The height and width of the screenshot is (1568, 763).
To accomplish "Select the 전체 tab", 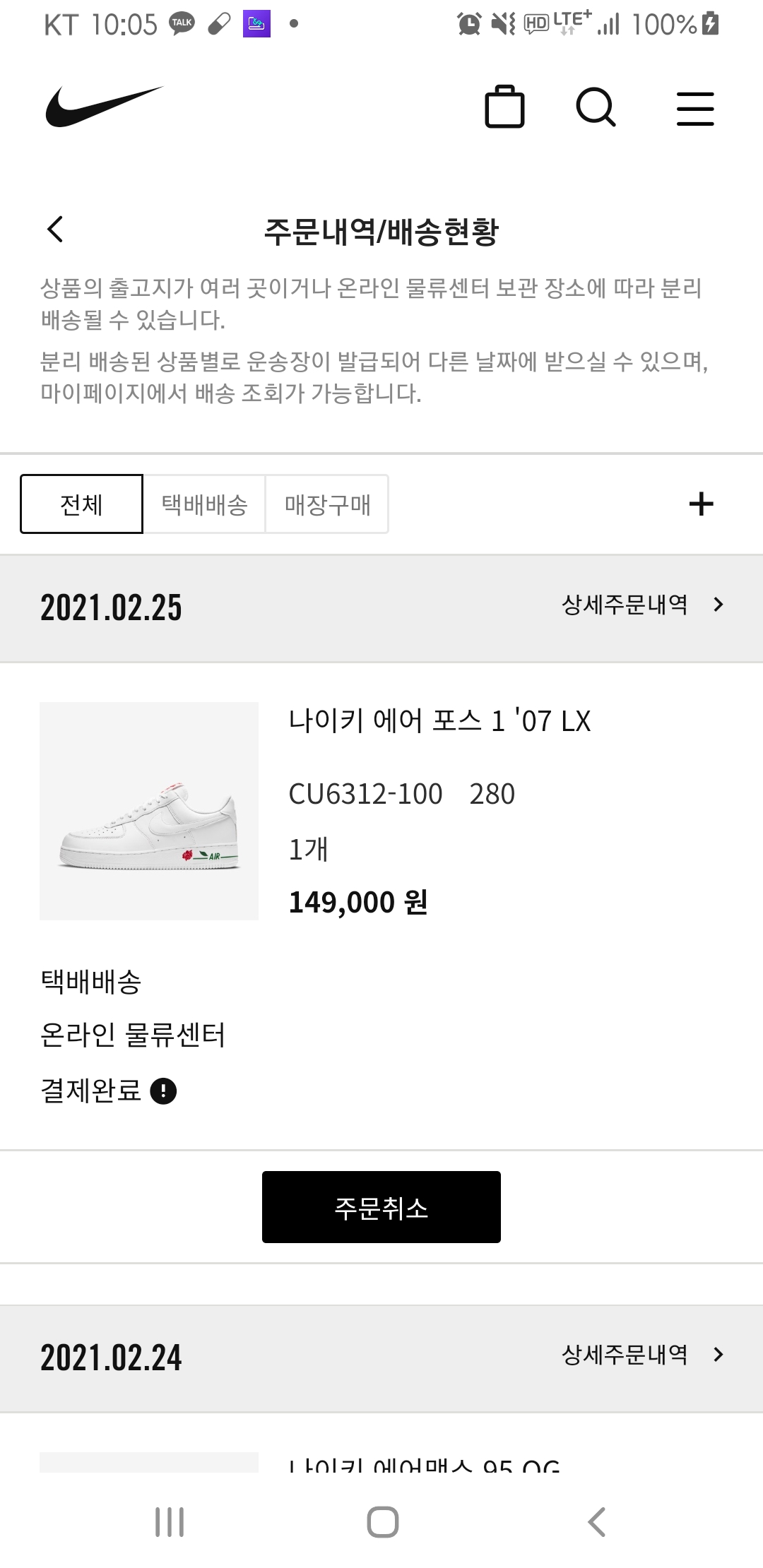I will click(x=81, y=504).
